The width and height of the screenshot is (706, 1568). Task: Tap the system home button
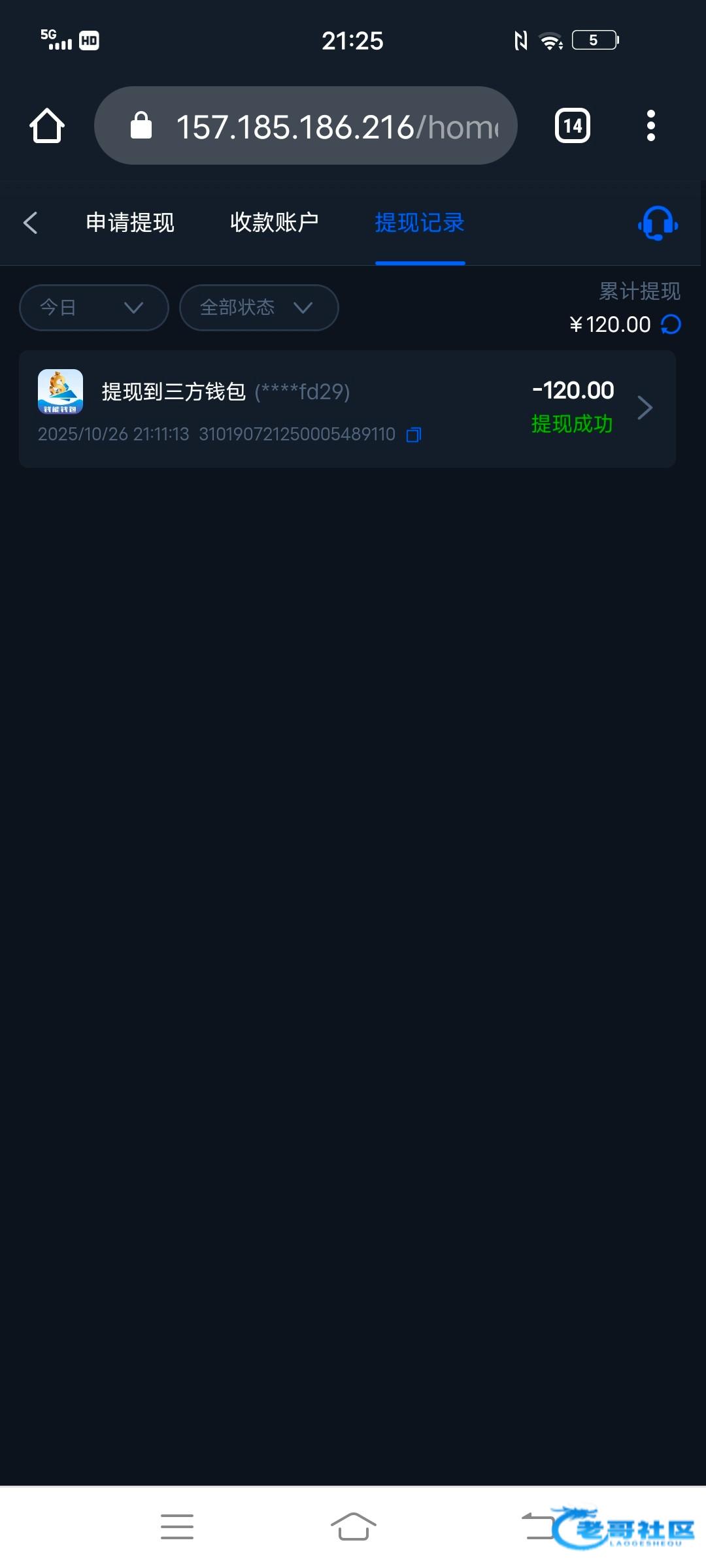tap(353, 1527)
